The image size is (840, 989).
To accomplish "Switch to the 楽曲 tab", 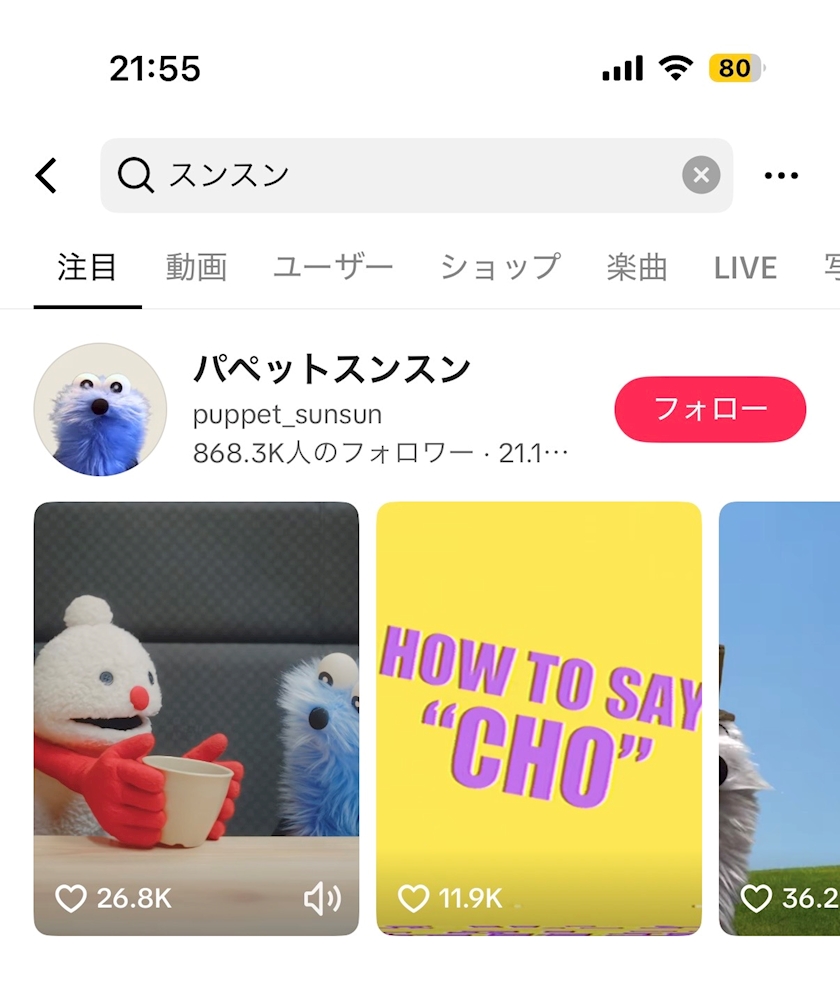I will click(x=636, y=268).
